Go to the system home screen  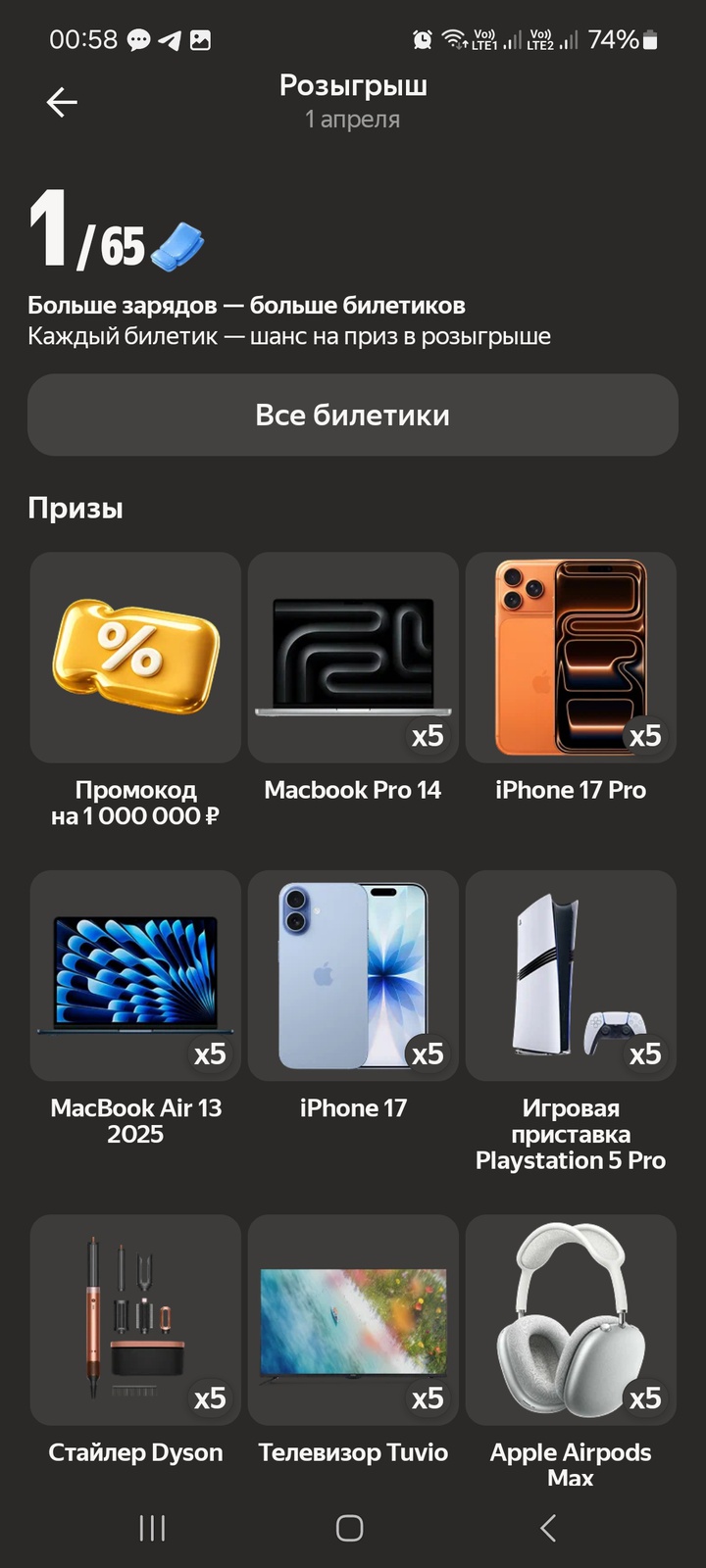click(350, 1528)
